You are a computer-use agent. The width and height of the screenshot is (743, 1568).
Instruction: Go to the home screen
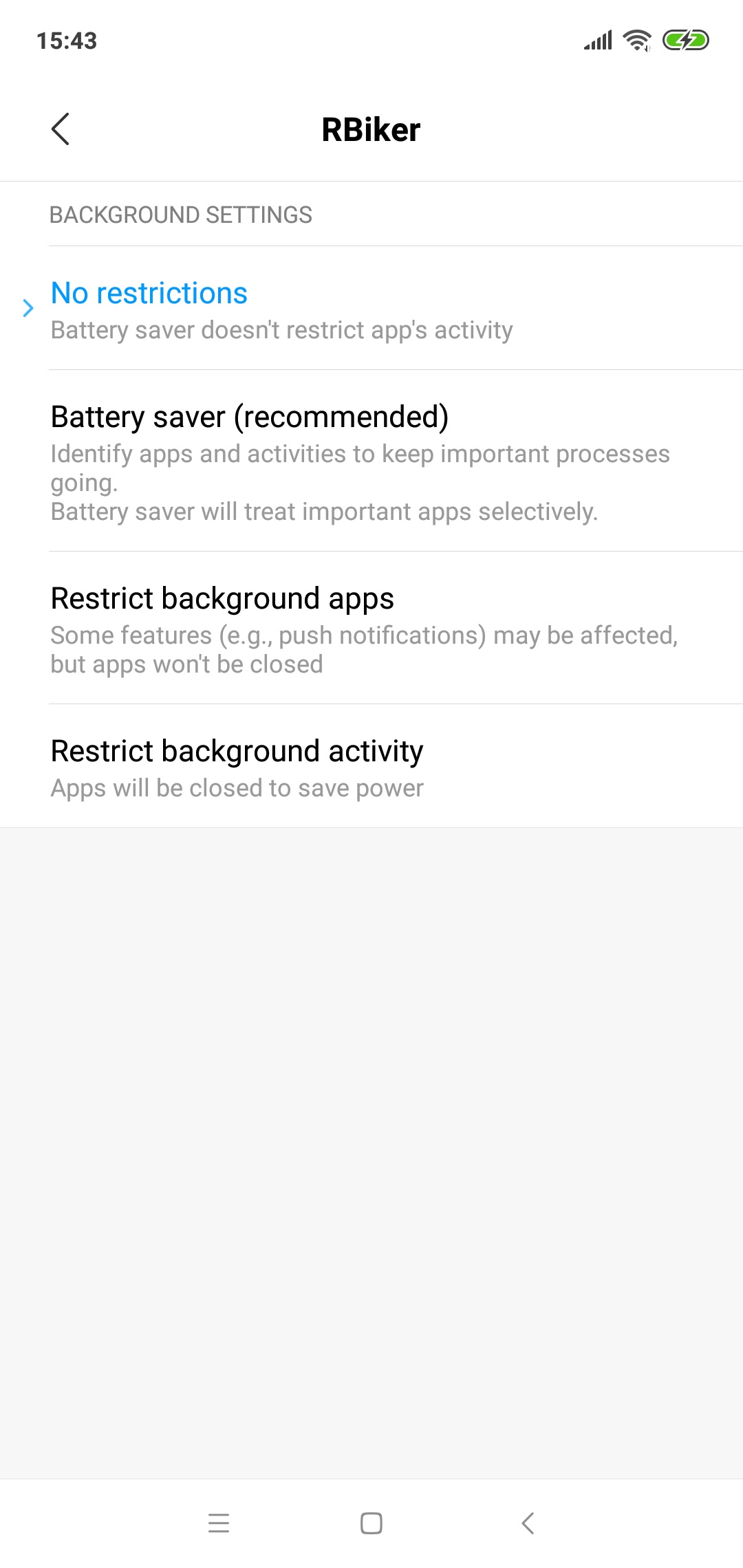371,1523
